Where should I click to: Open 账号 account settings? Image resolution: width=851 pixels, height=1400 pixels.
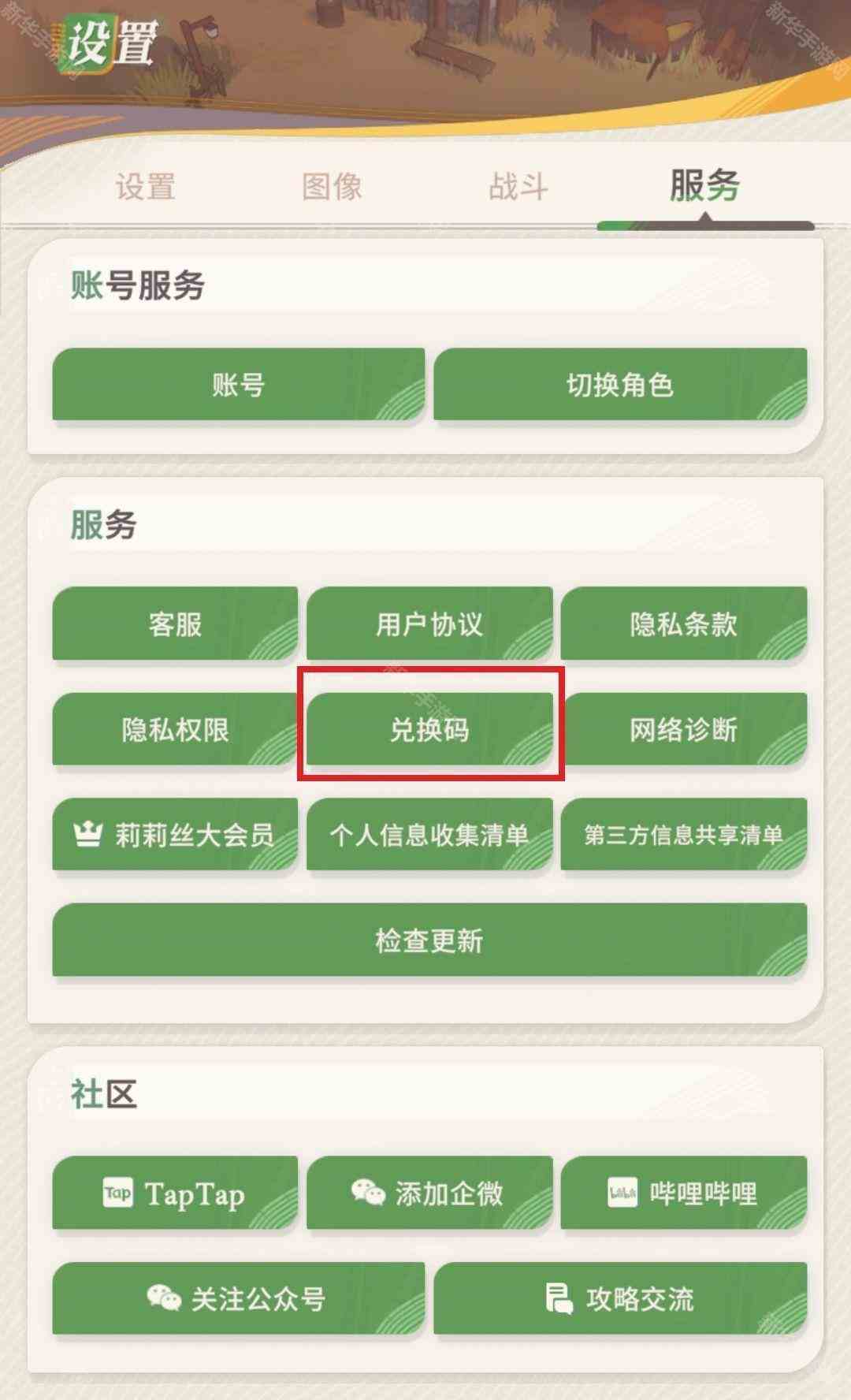click(238, 385)
